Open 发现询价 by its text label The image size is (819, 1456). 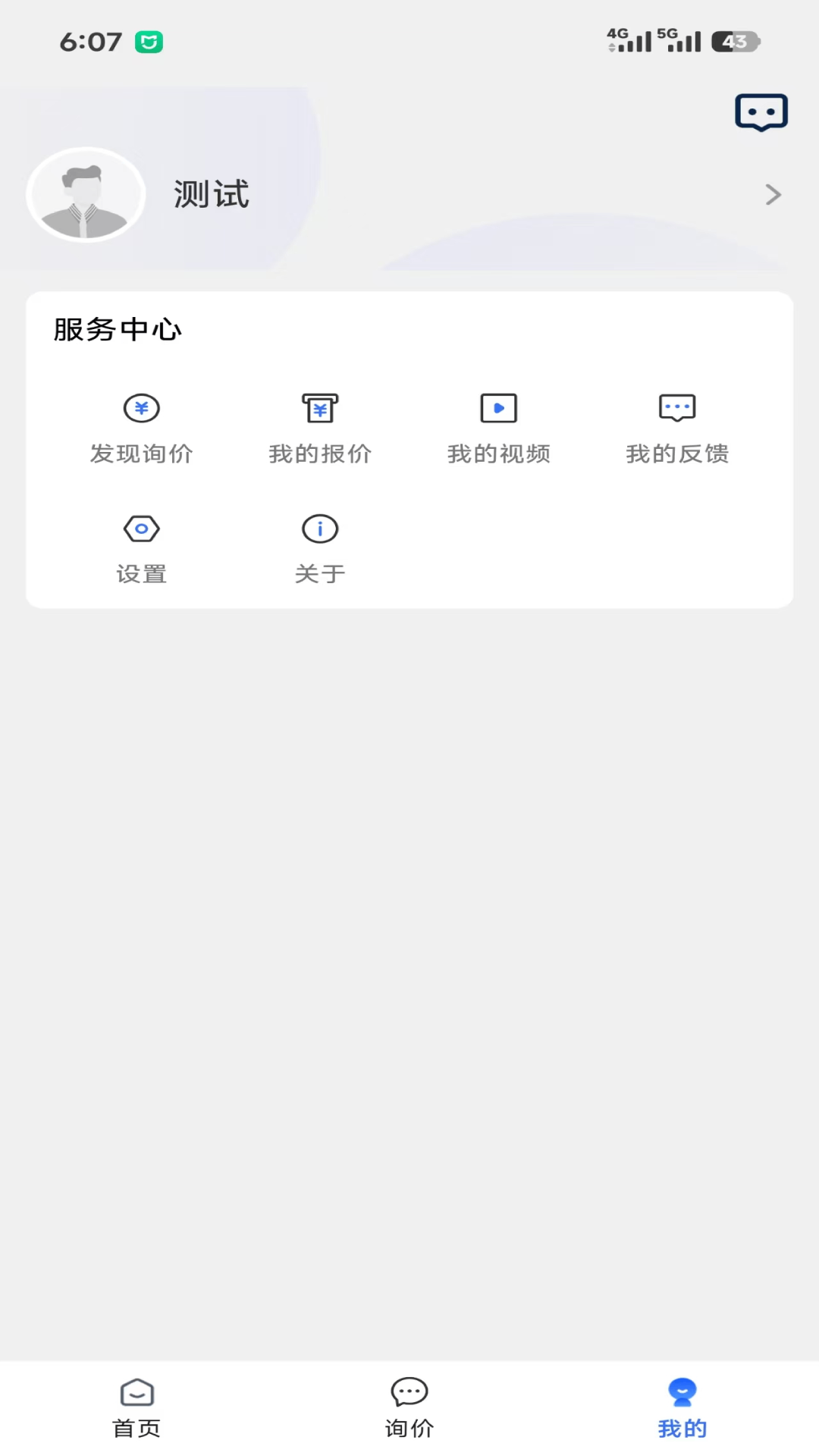pos(141,453)
